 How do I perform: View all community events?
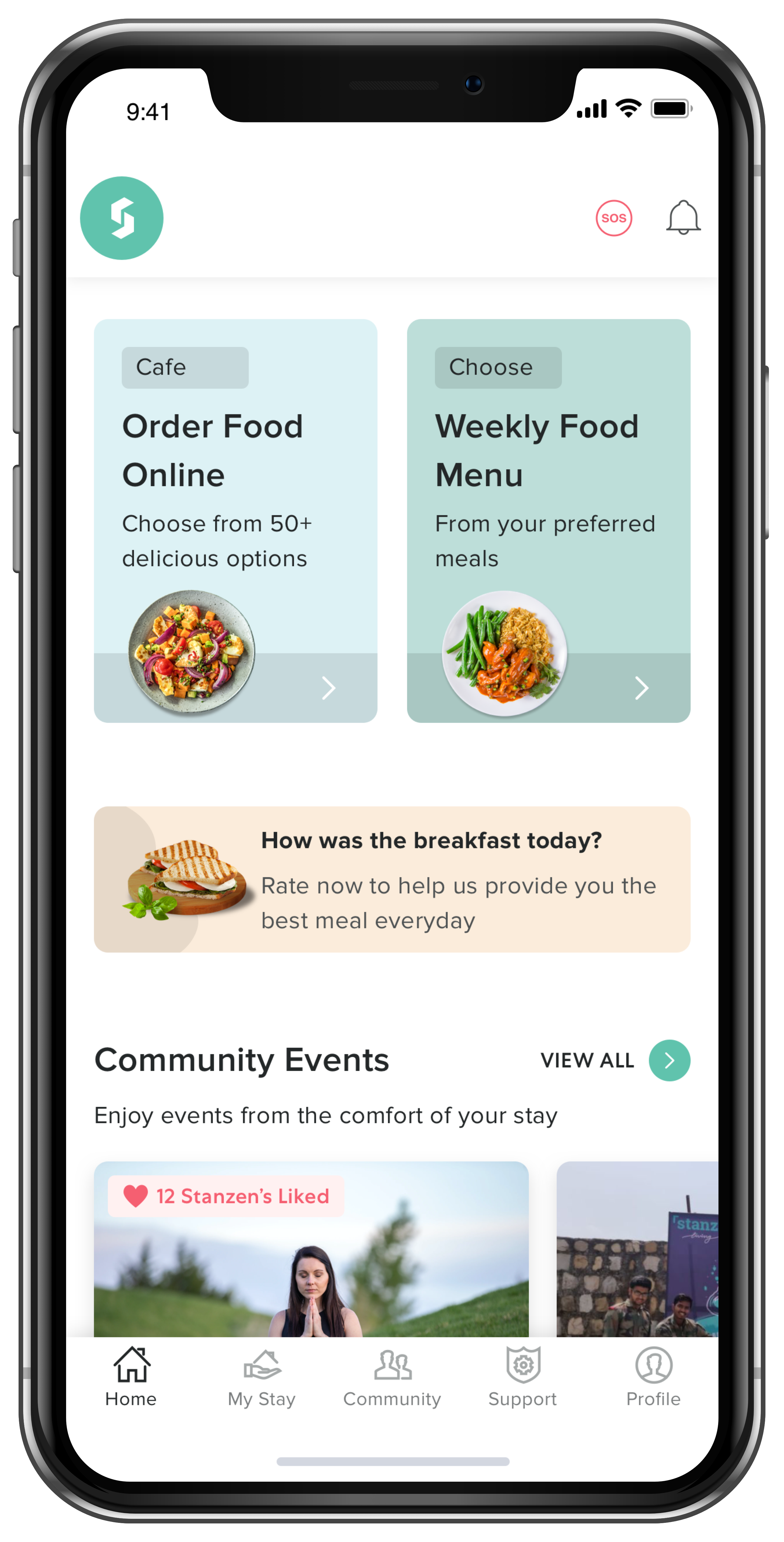pos(669,1060)
